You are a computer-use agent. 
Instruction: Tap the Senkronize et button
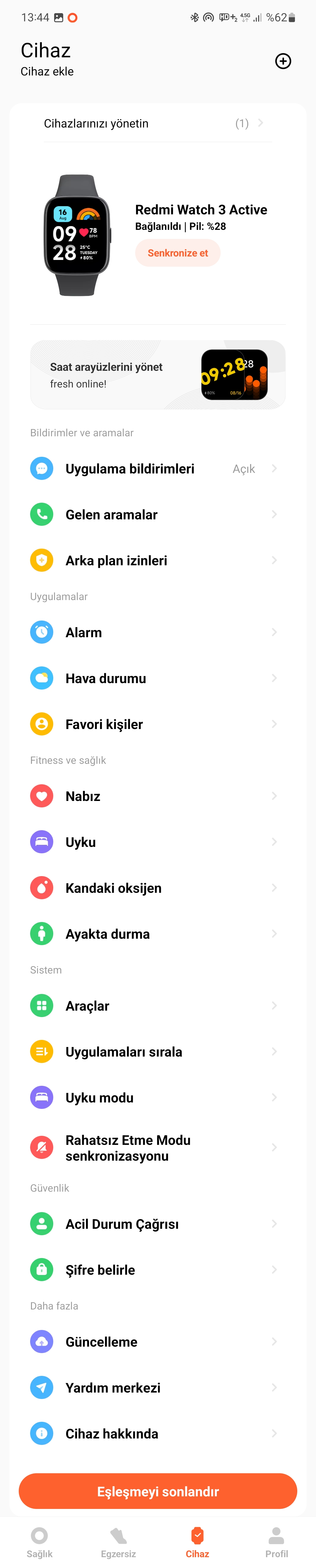coord(177,253)
